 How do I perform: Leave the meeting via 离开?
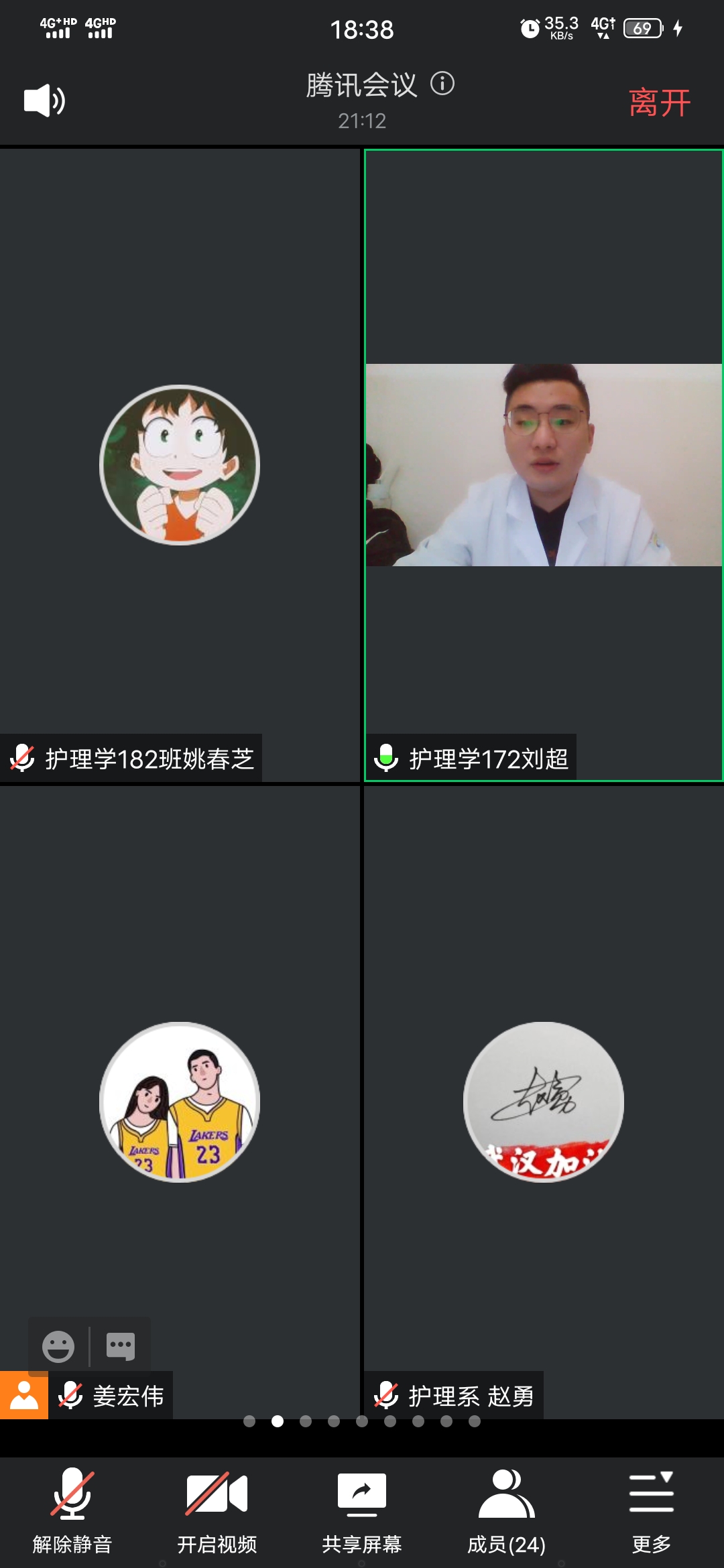coord(660,103)
